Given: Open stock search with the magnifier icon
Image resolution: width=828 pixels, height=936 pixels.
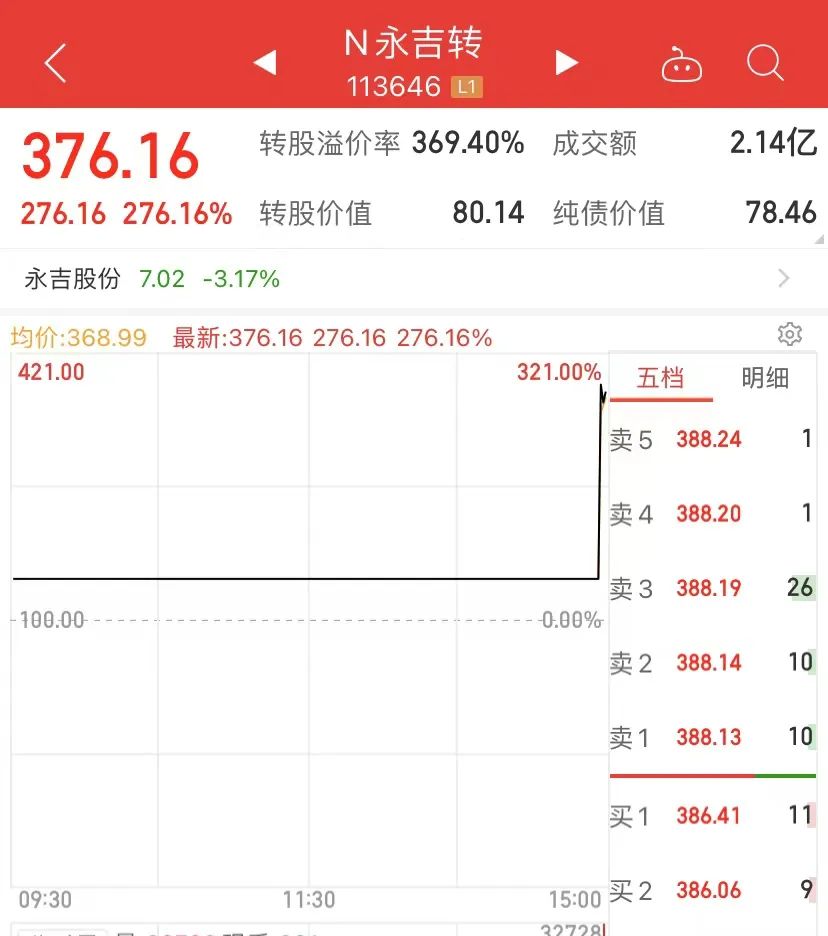Looking at the screenshot, I should (765, 63).
